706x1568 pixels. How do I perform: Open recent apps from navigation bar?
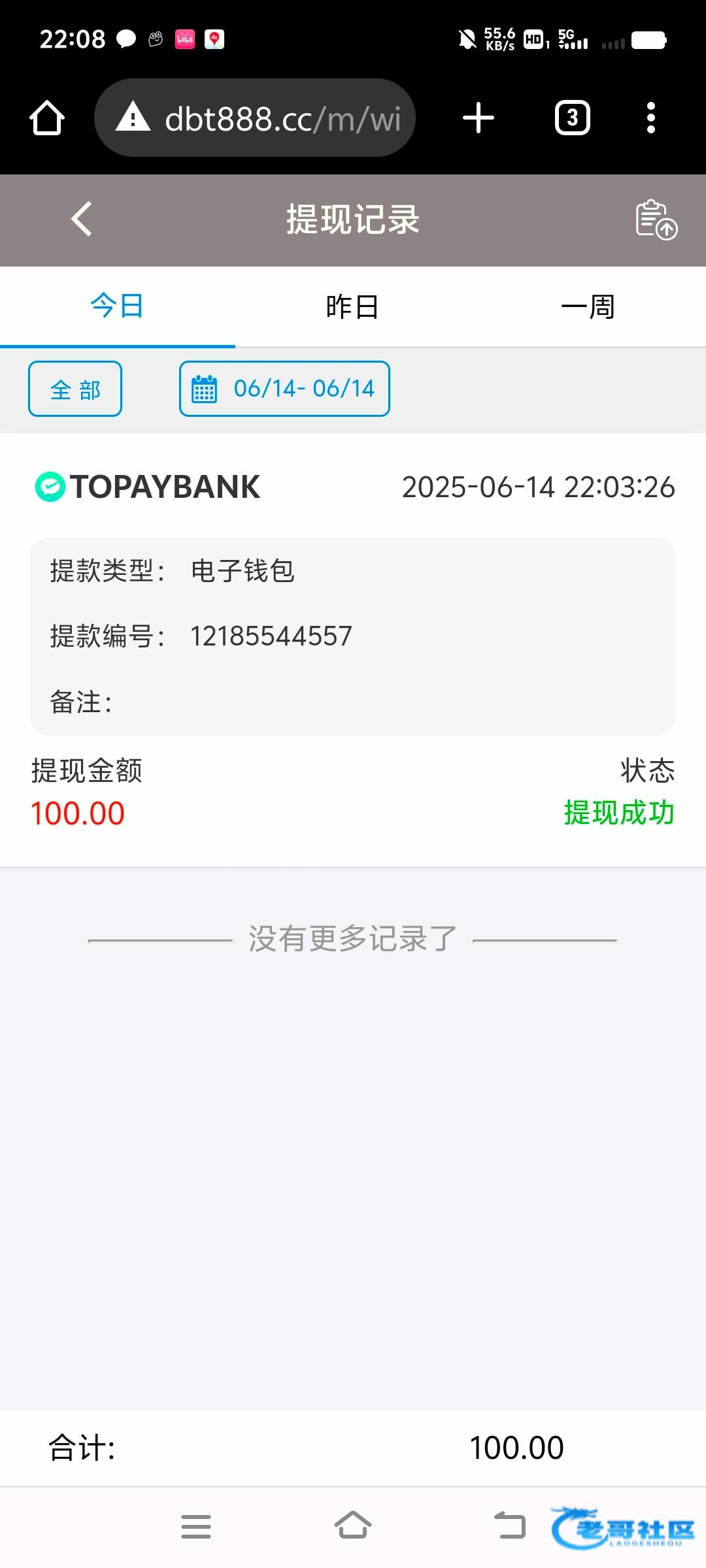196,1526
